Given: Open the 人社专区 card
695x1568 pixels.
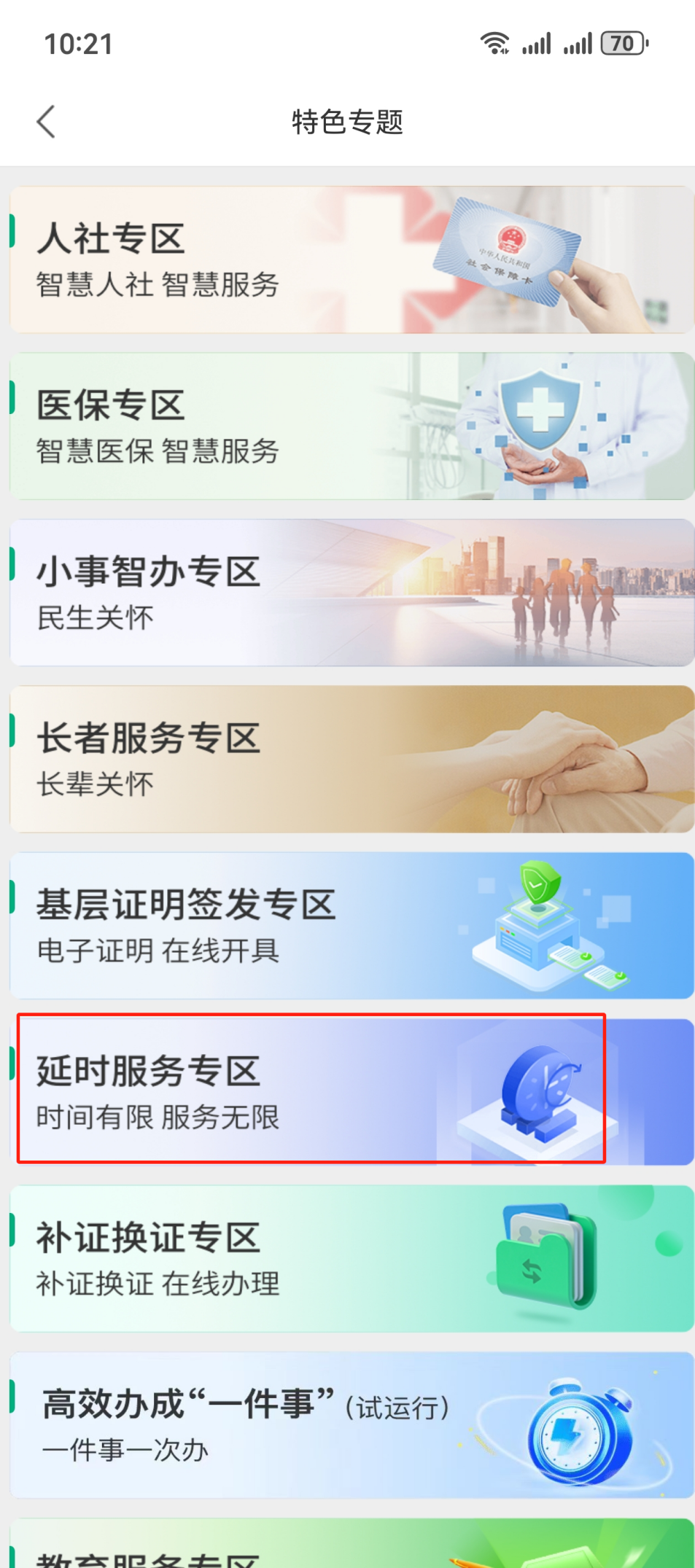Looking at the screenshot, I should 350,260.
